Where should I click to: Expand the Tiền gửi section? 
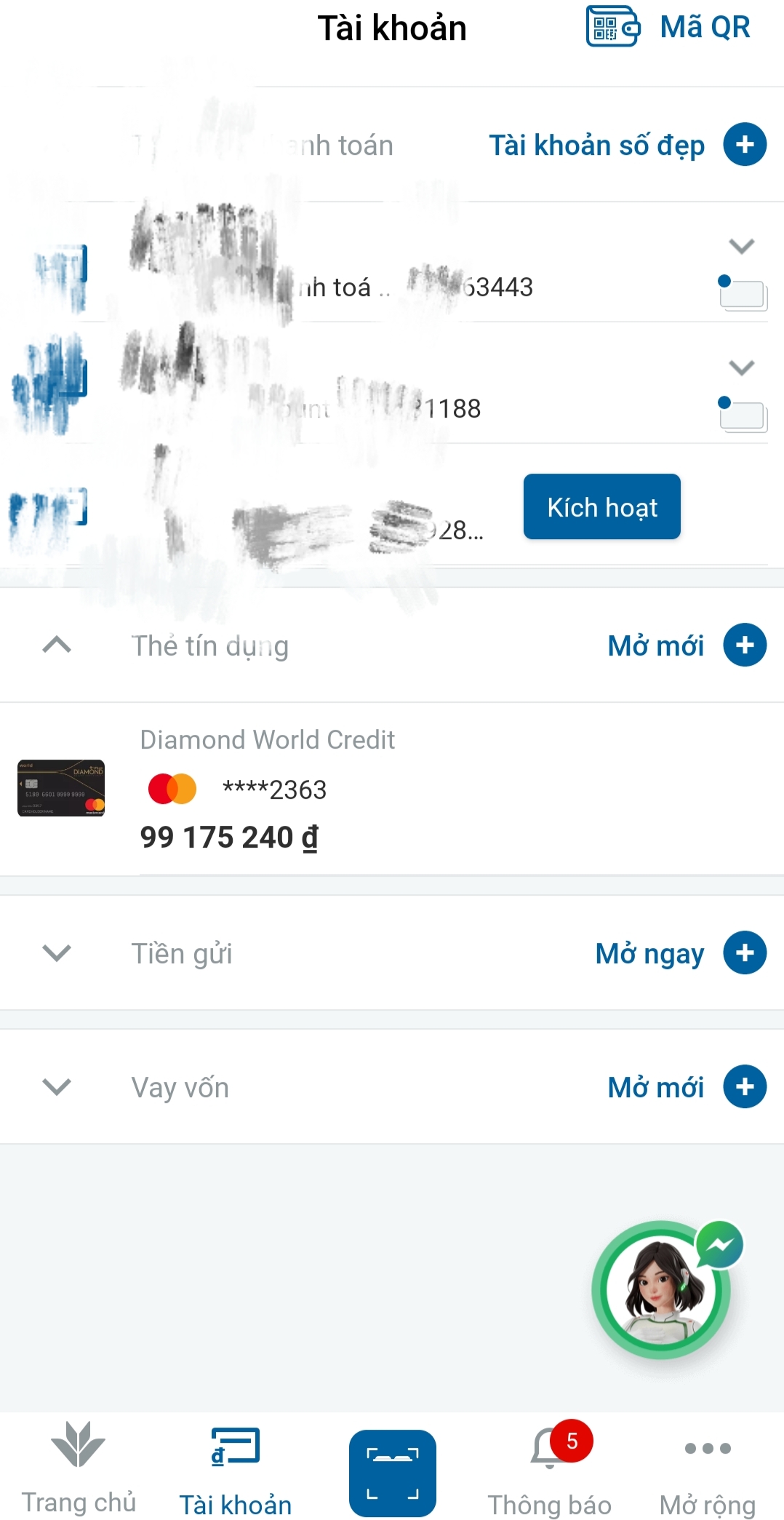pyautogui.click(x=57, y=952)
